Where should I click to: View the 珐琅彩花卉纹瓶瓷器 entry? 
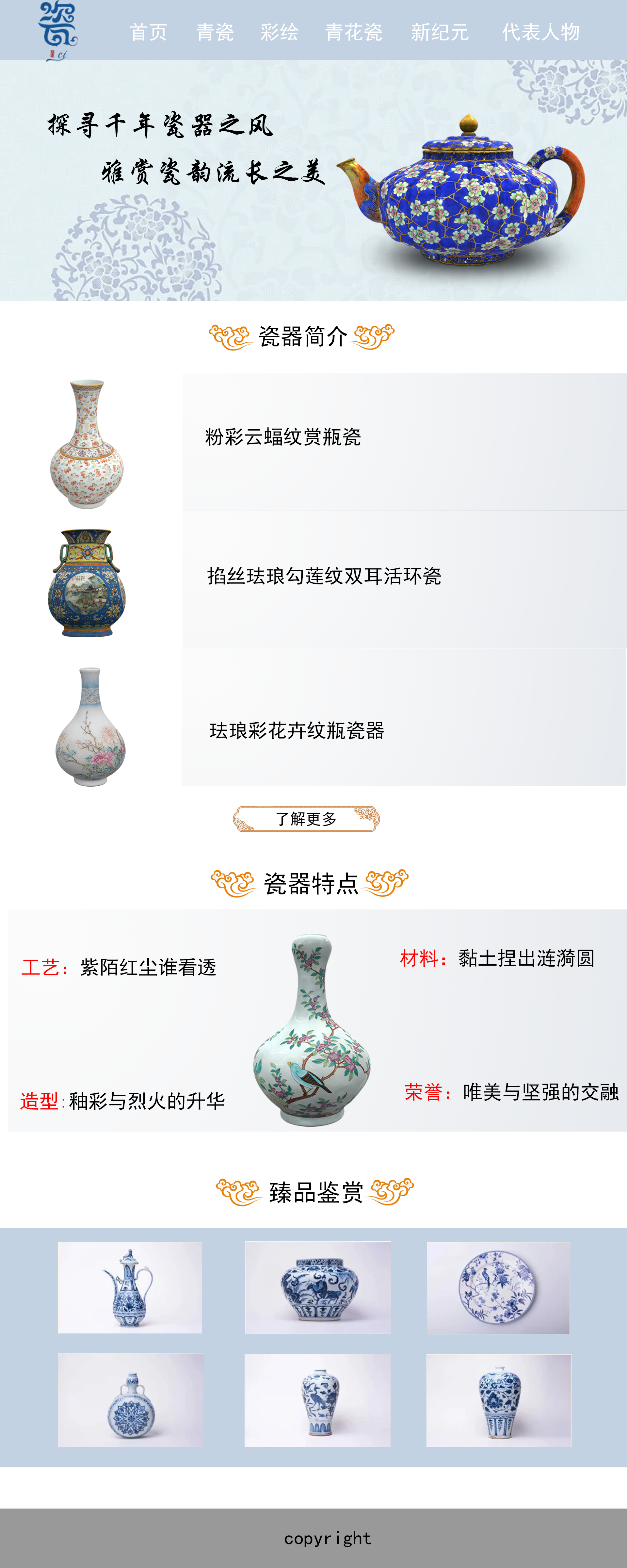pyautogui.click(x=297, y=730)
